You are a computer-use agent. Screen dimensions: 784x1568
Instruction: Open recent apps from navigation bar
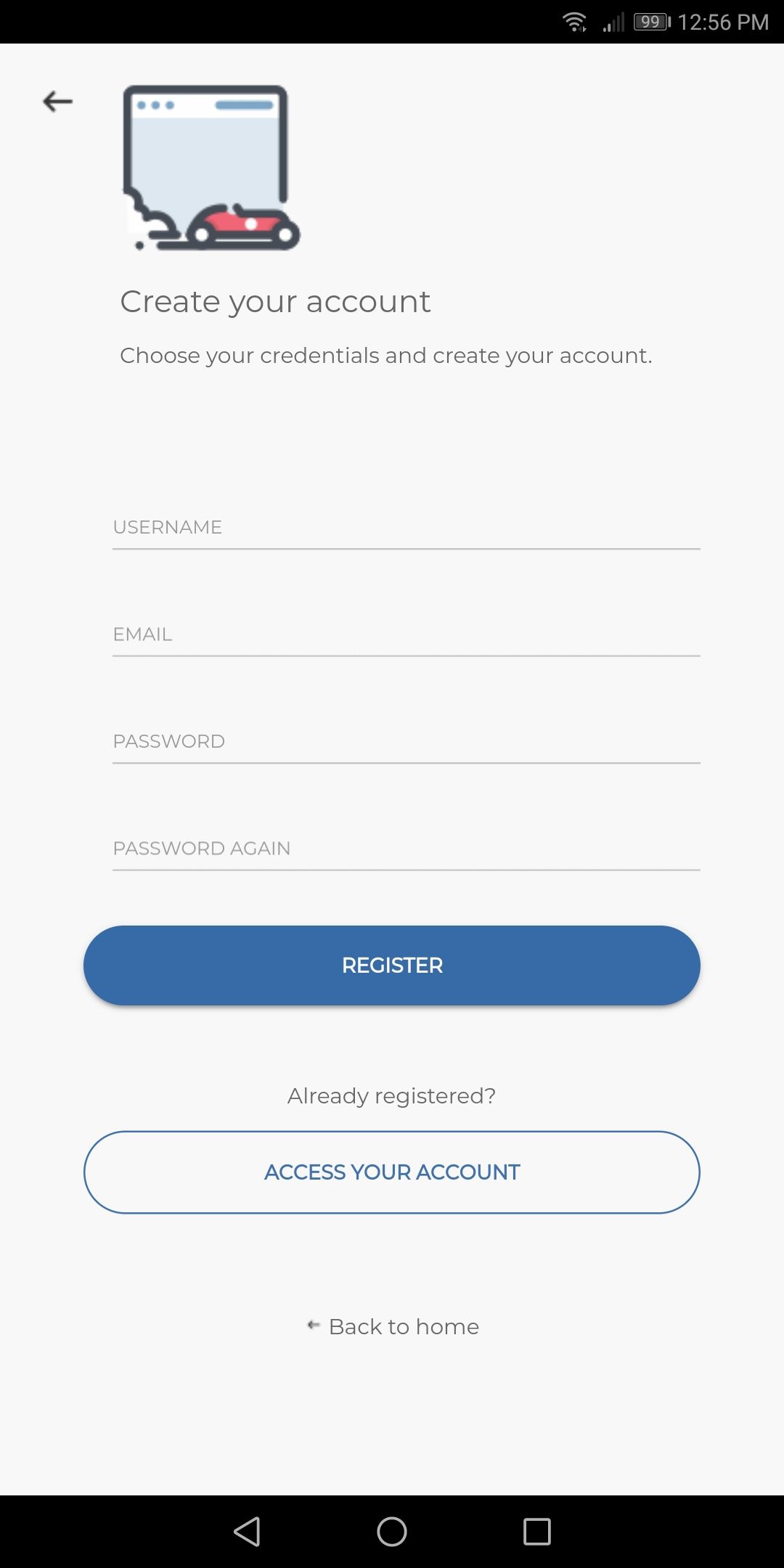537,1532
